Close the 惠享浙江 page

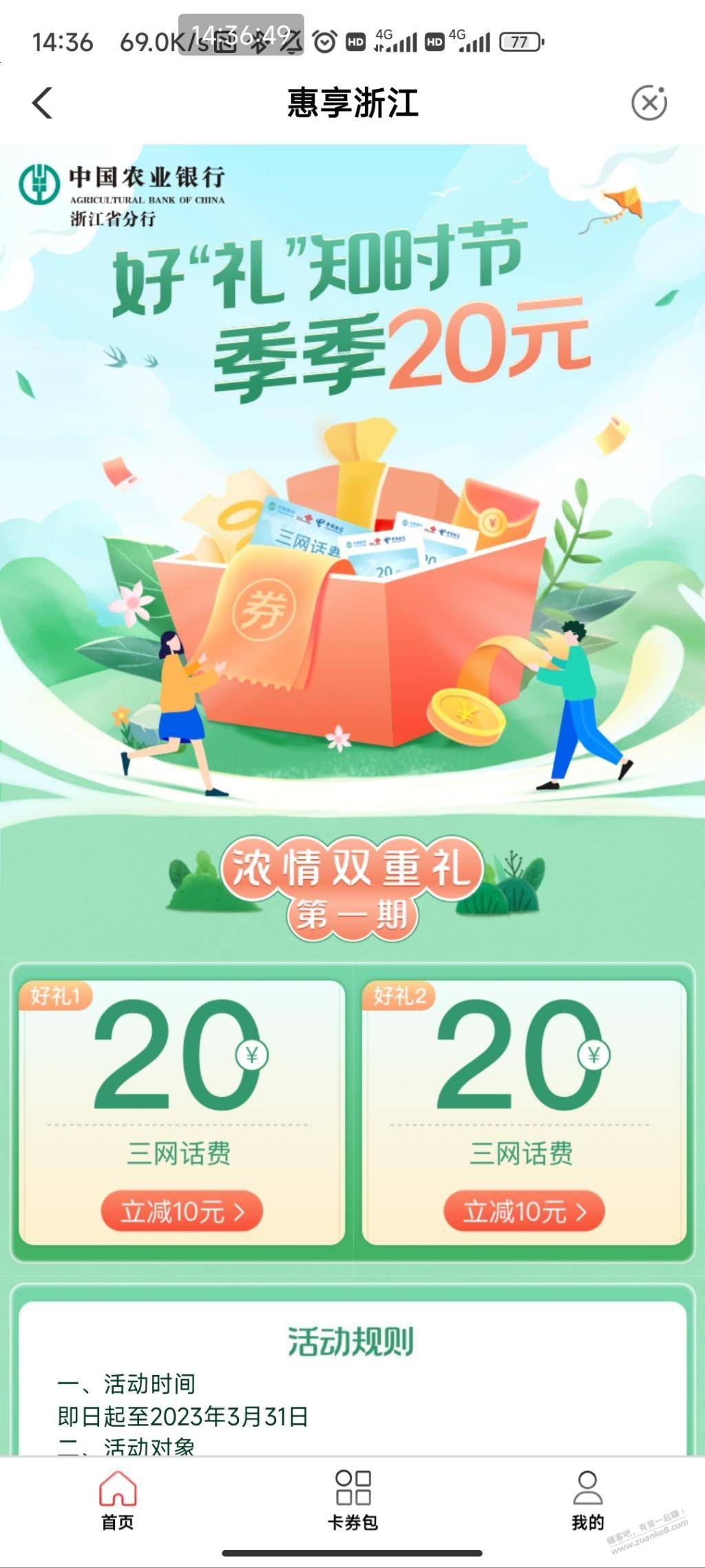(x=649, y=103)
